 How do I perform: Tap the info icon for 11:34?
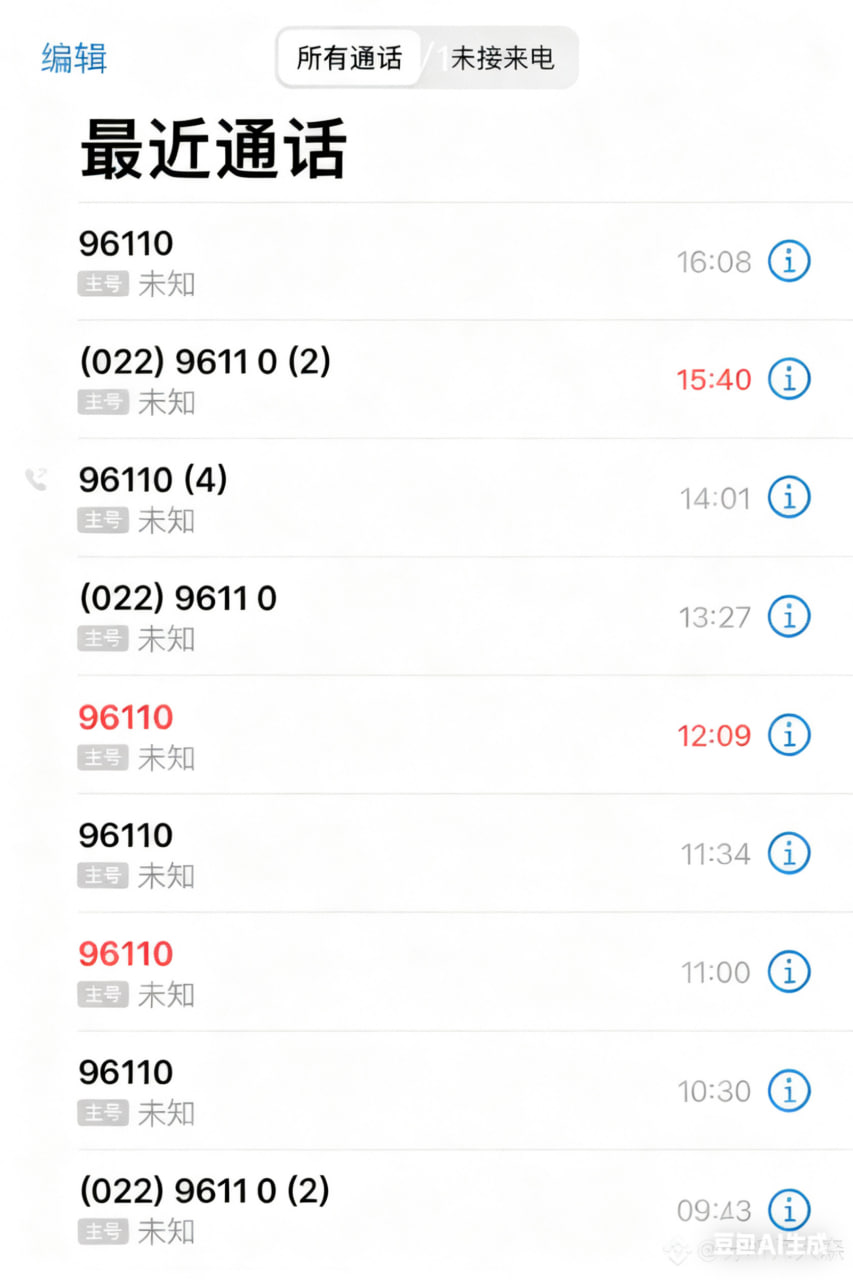(789, 853)
